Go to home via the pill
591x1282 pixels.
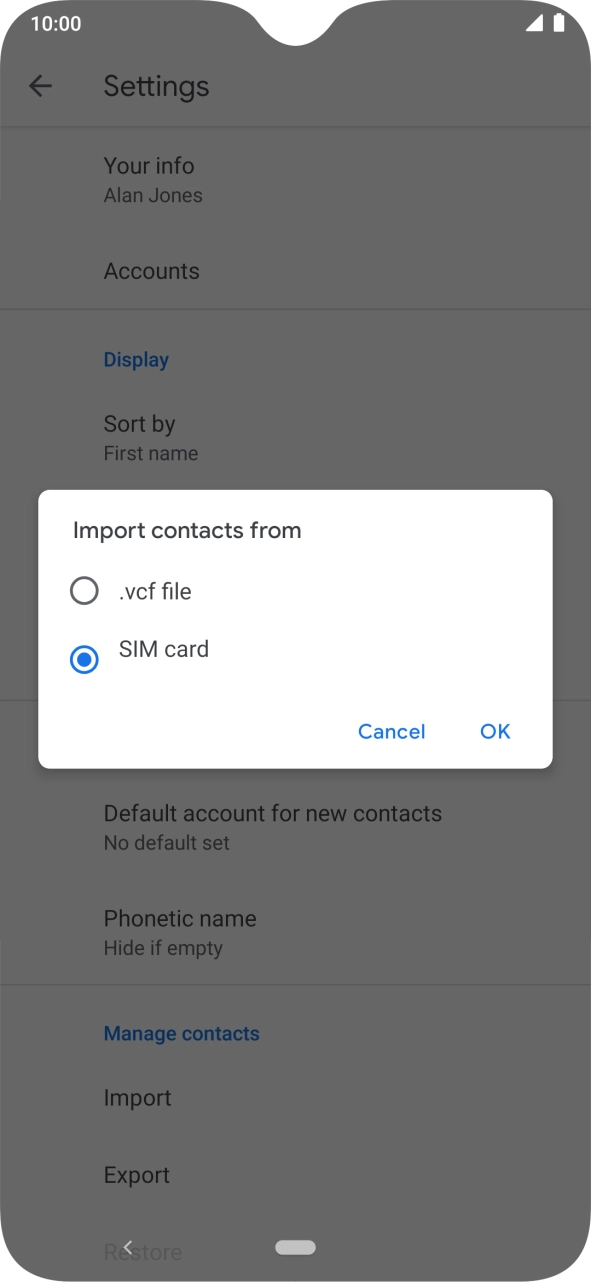pyautogui.click(x=295, y=1248)
